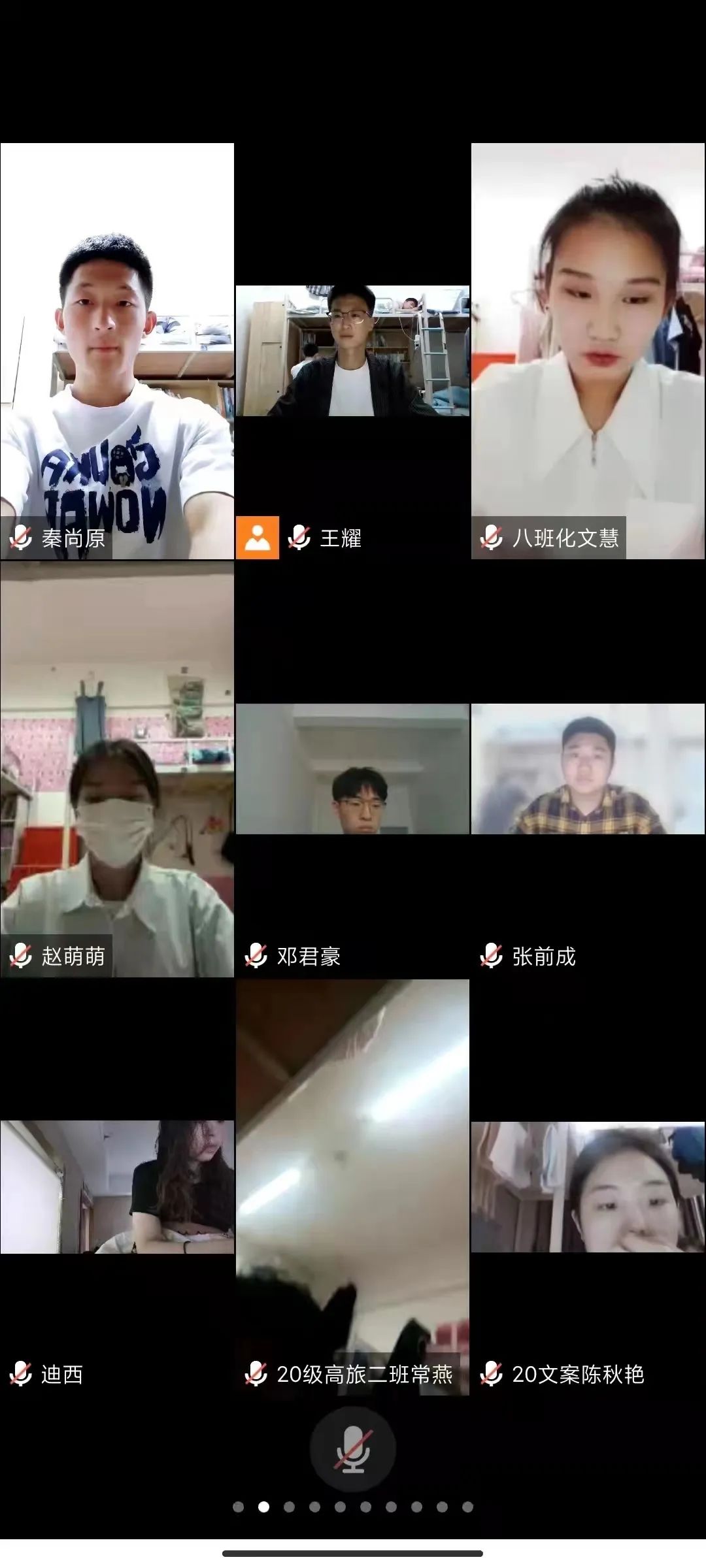View 20级高旅二班常燕's video tile
Viewport: 706px width, 1568px height.
coord(352,1187)
